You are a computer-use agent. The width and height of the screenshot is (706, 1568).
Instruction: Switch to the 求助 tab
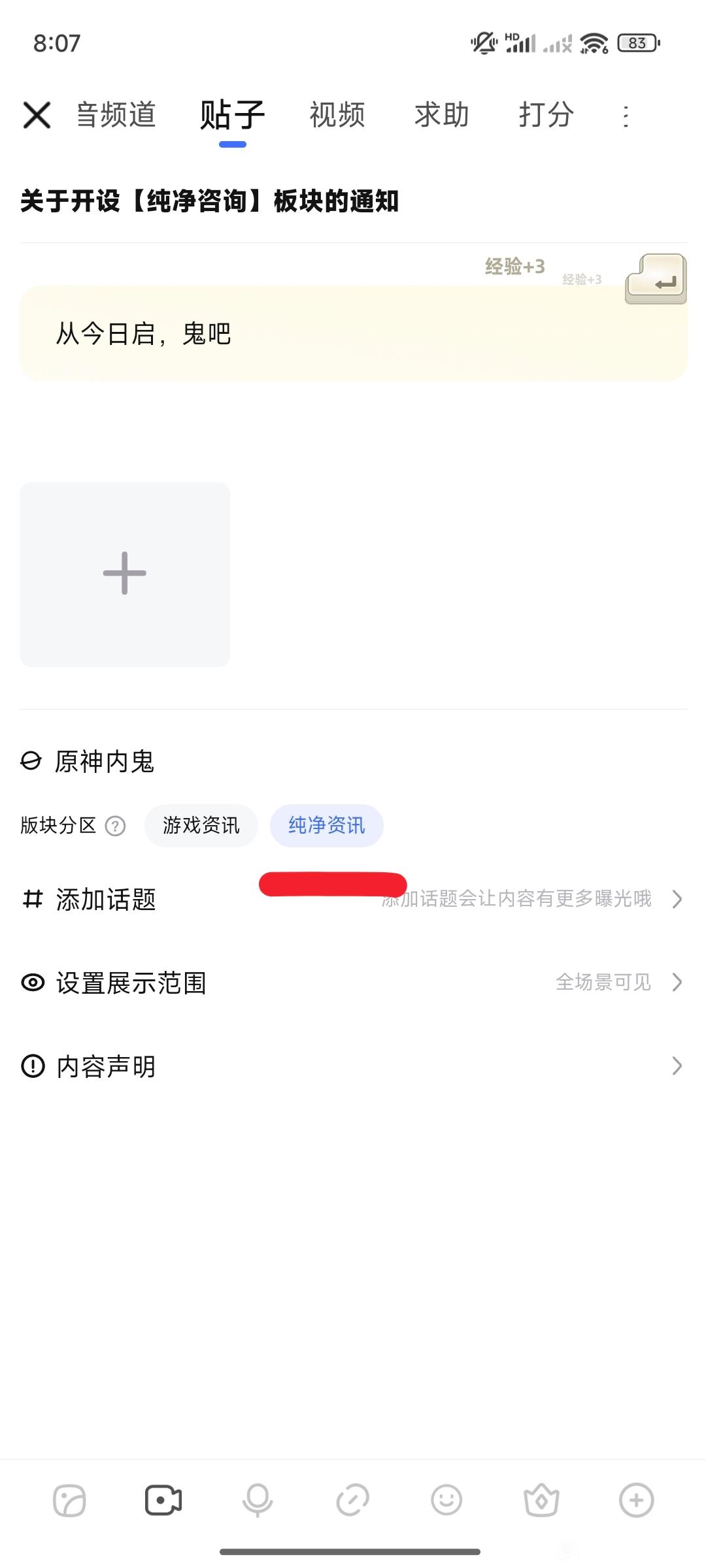click(442, 115)
